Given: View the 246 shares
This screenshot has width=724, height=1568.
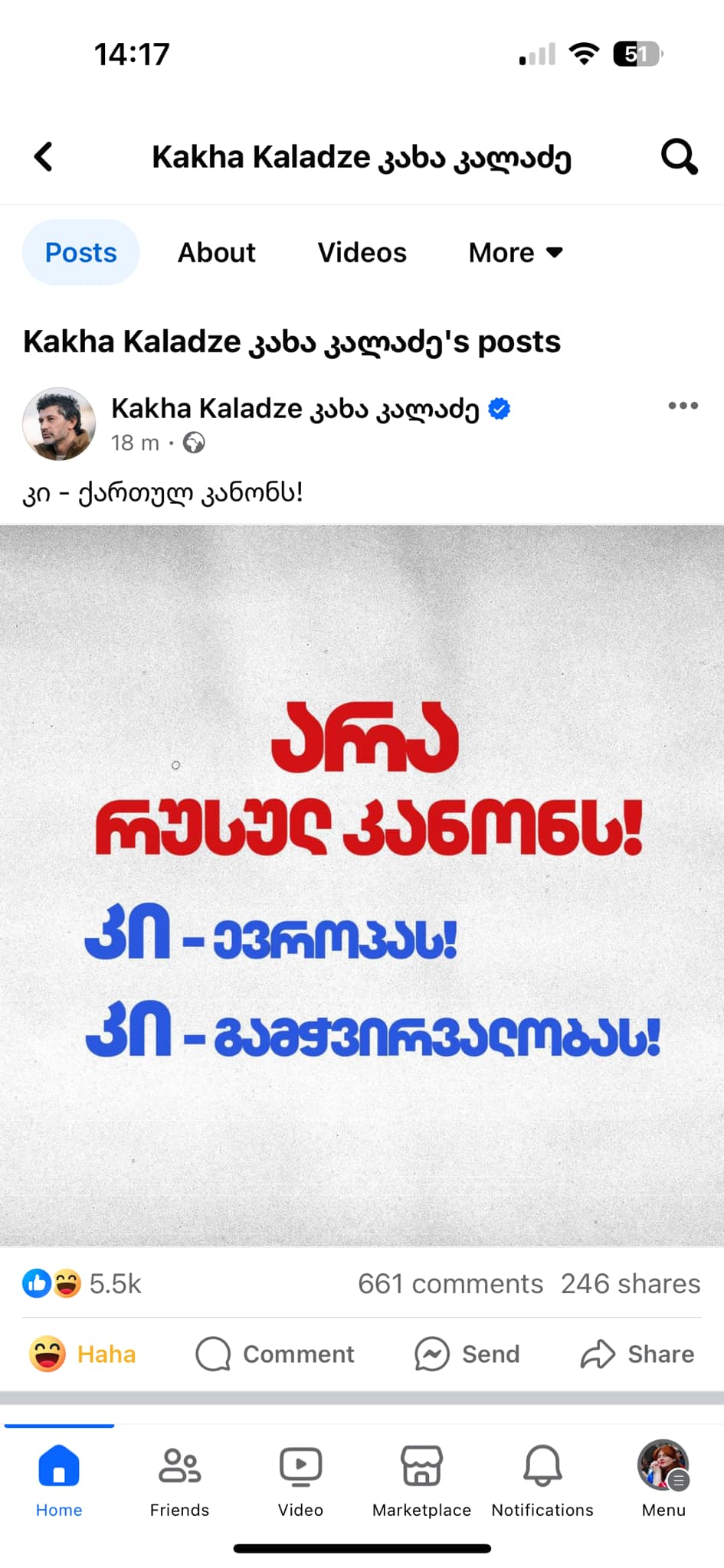Looking at the screenshot, I should (x=631, y=1284).
